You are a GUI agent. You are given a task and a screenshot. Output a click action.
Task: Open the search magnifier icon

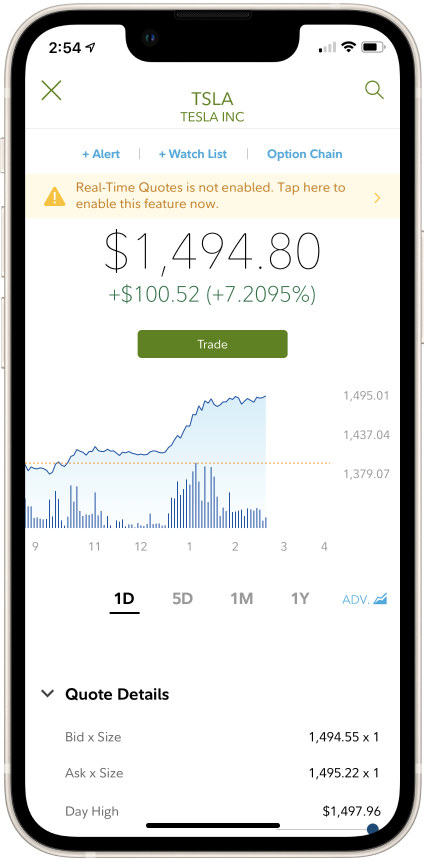pyautogui.click(x=374, y=90)
